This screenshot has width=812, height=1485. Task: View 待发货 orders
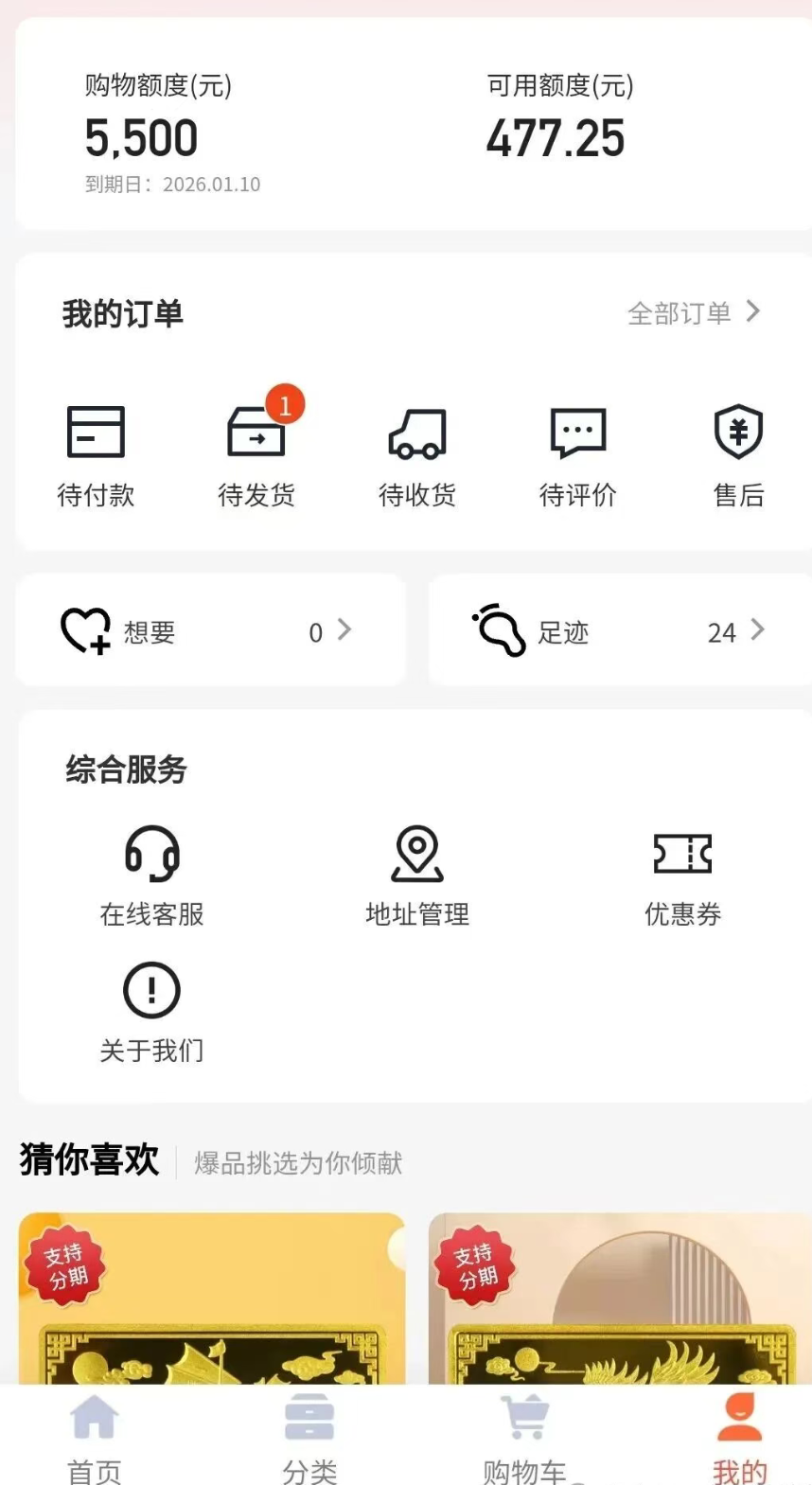[x=256, y=454]
